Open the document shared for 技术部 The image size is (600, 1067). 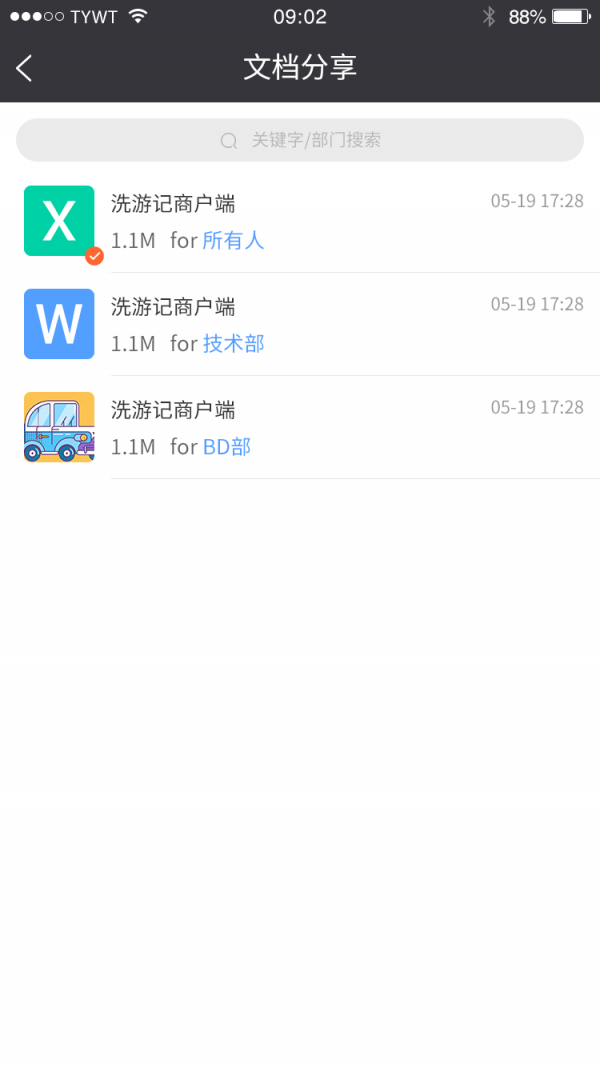(300, 324)
